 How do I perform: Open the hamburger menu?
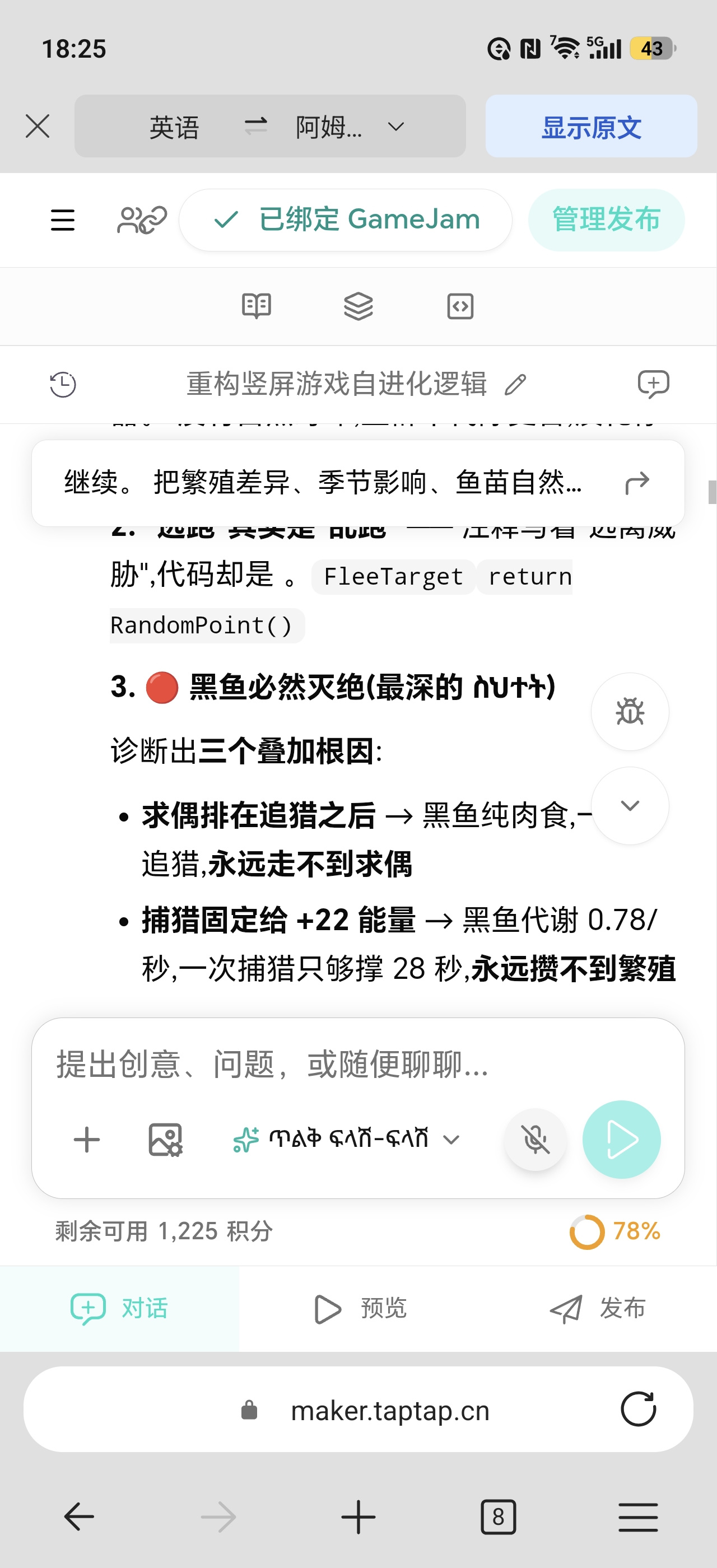63,220
